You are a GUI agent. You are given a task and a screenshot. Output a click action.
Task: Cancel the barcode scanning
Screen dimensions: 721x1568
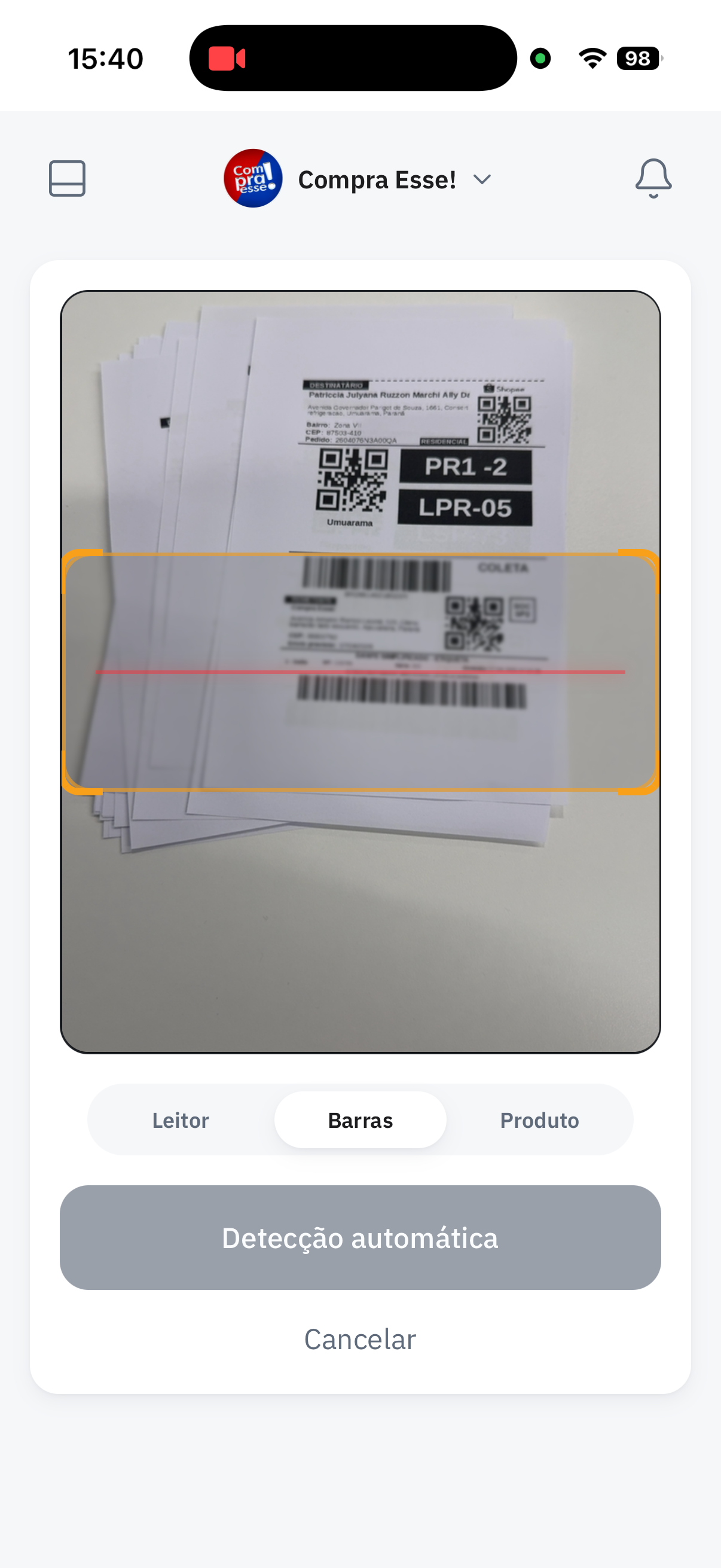click(x=360, y=1339)
